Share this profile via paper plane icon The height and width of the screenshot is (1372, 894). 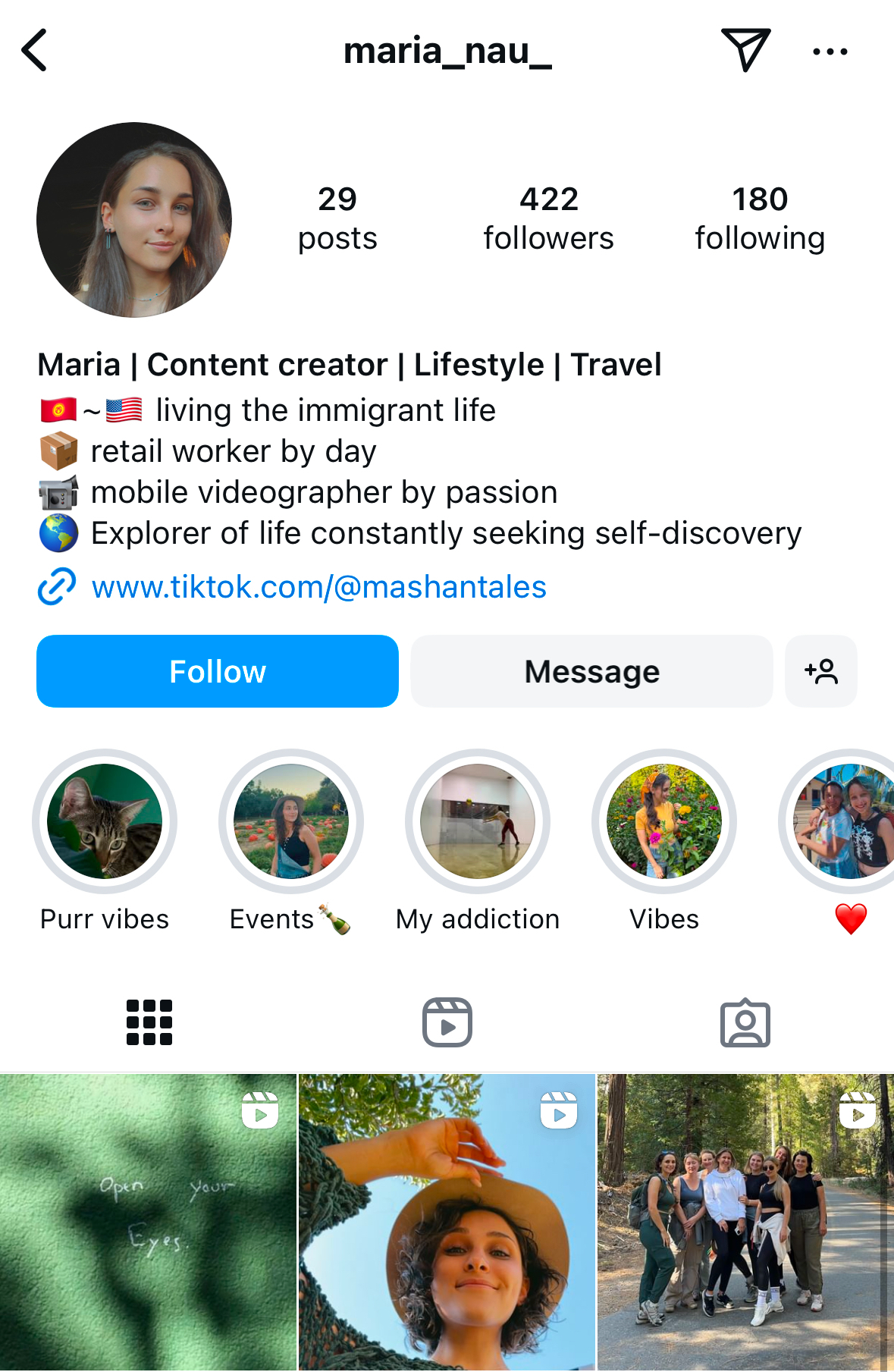tap(745, 50)
